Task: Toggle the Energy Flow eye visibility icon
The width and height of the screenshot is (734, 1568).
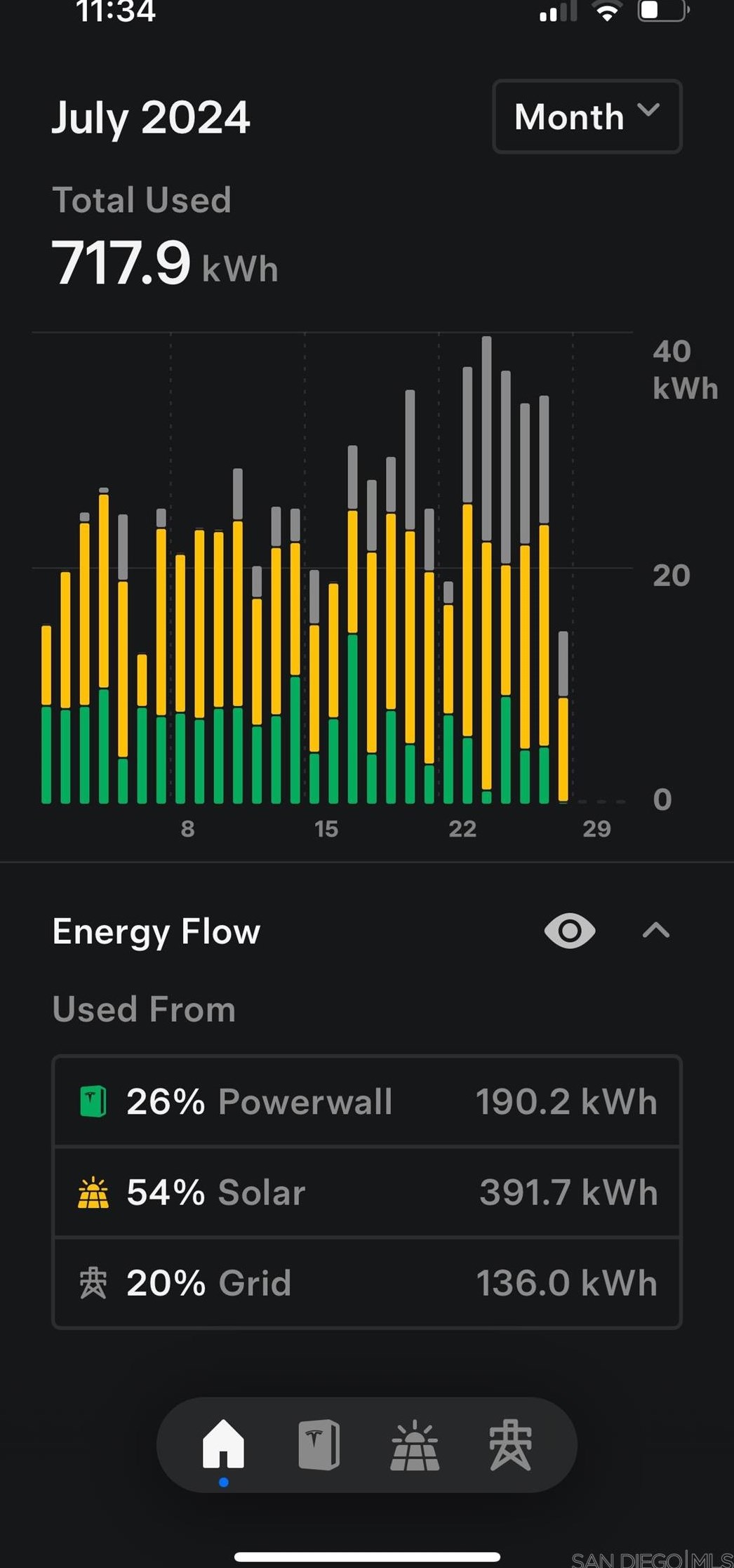Action: [x=570, y=931]
